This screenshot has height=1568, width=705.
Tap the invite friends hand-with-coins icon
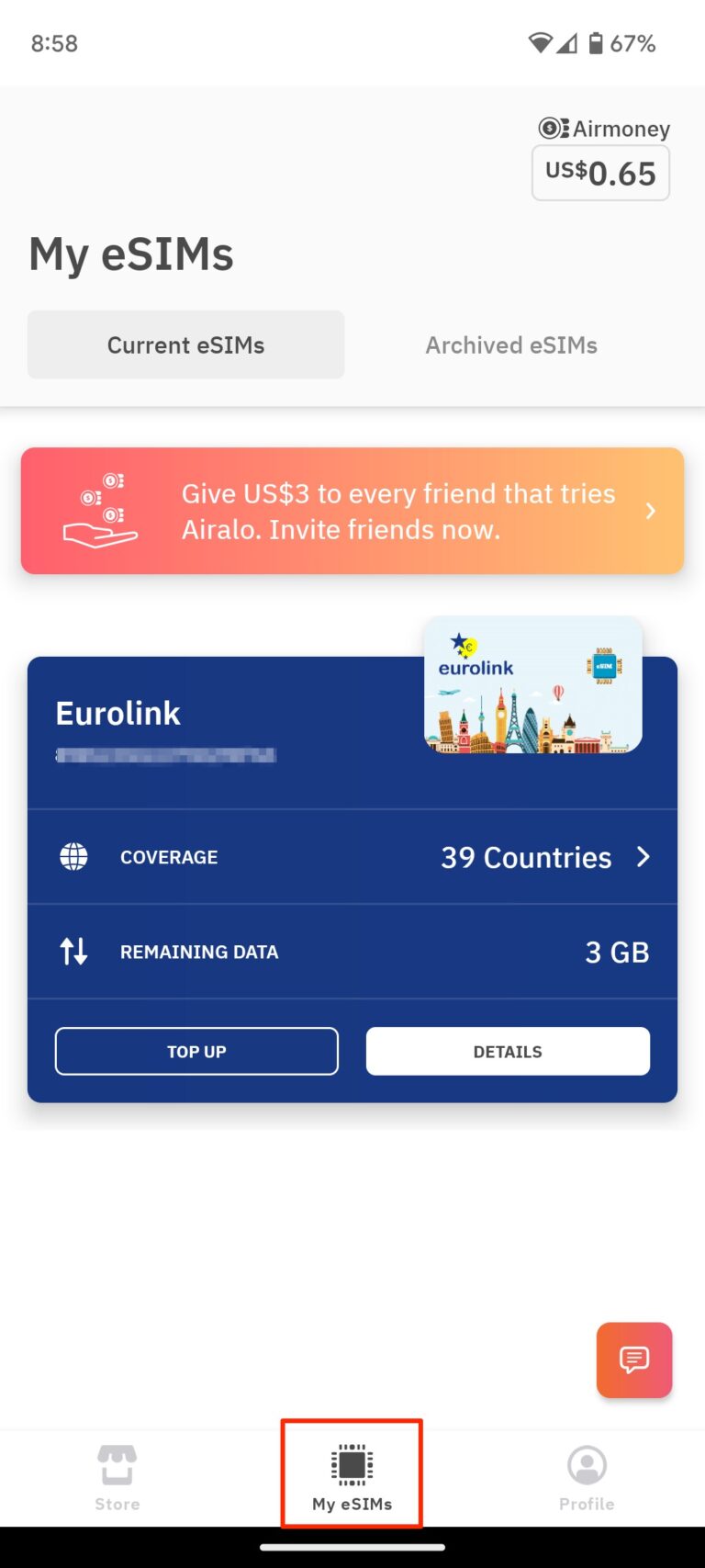[x=99, y=511]
